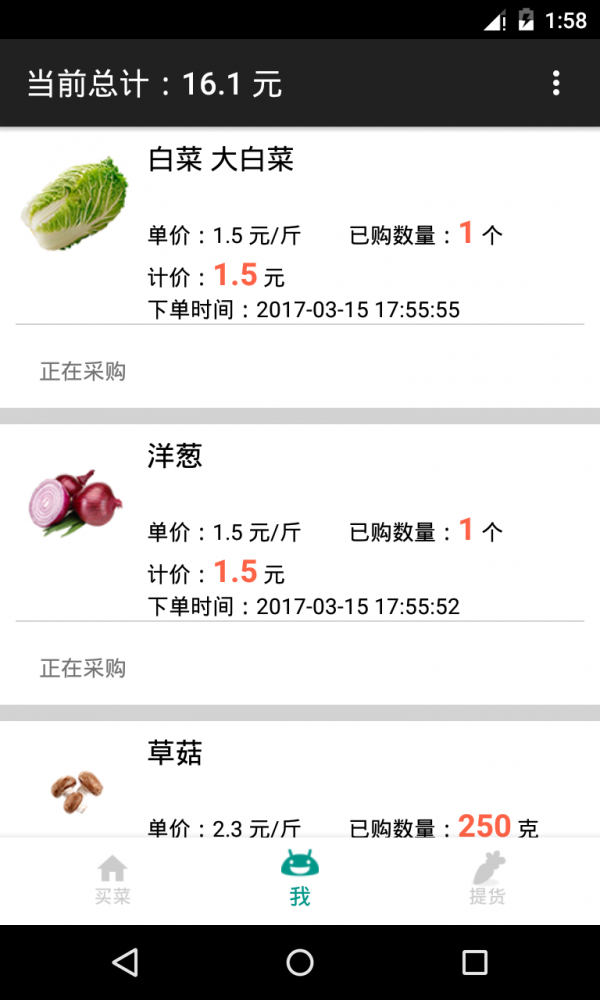600x1000 pixels.
Task: Tap the system back button
Action: point(125,963)
